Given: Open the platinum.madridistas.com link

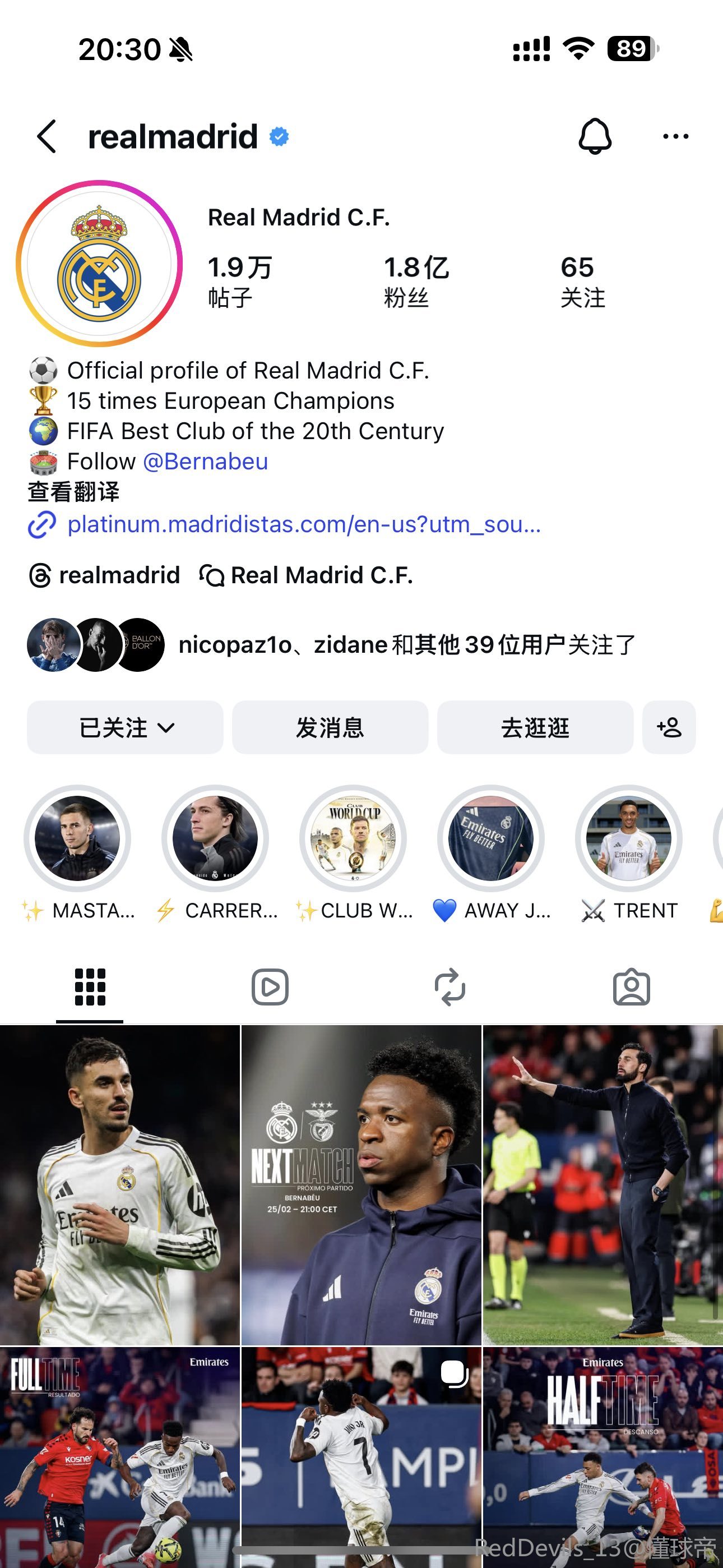Looking at the screenshot, I should [304, 524].
